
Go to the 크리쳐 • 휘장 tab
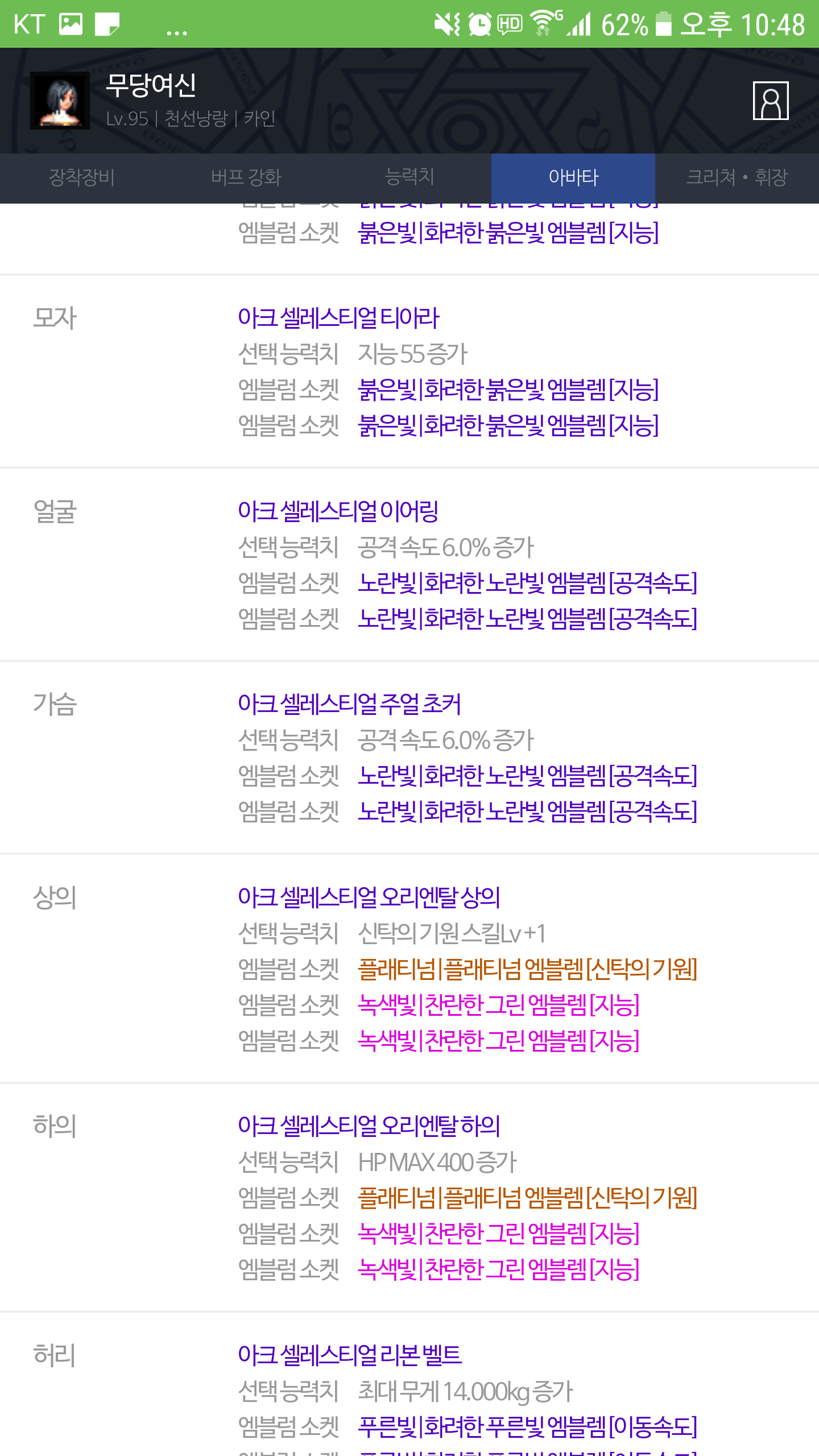coord(737,177)
